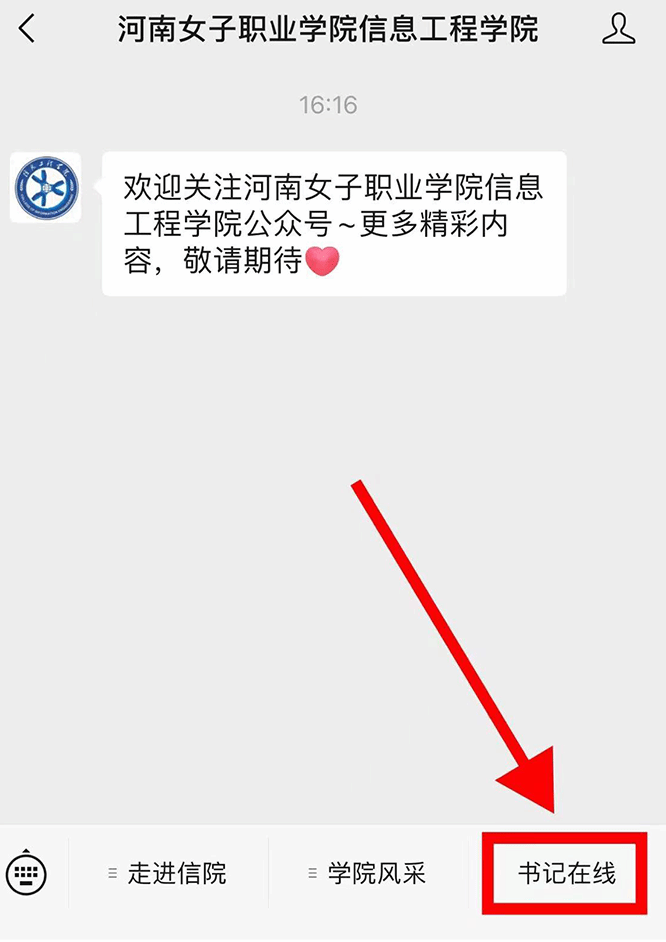Open the 走进信院 menu

[168, 873]
